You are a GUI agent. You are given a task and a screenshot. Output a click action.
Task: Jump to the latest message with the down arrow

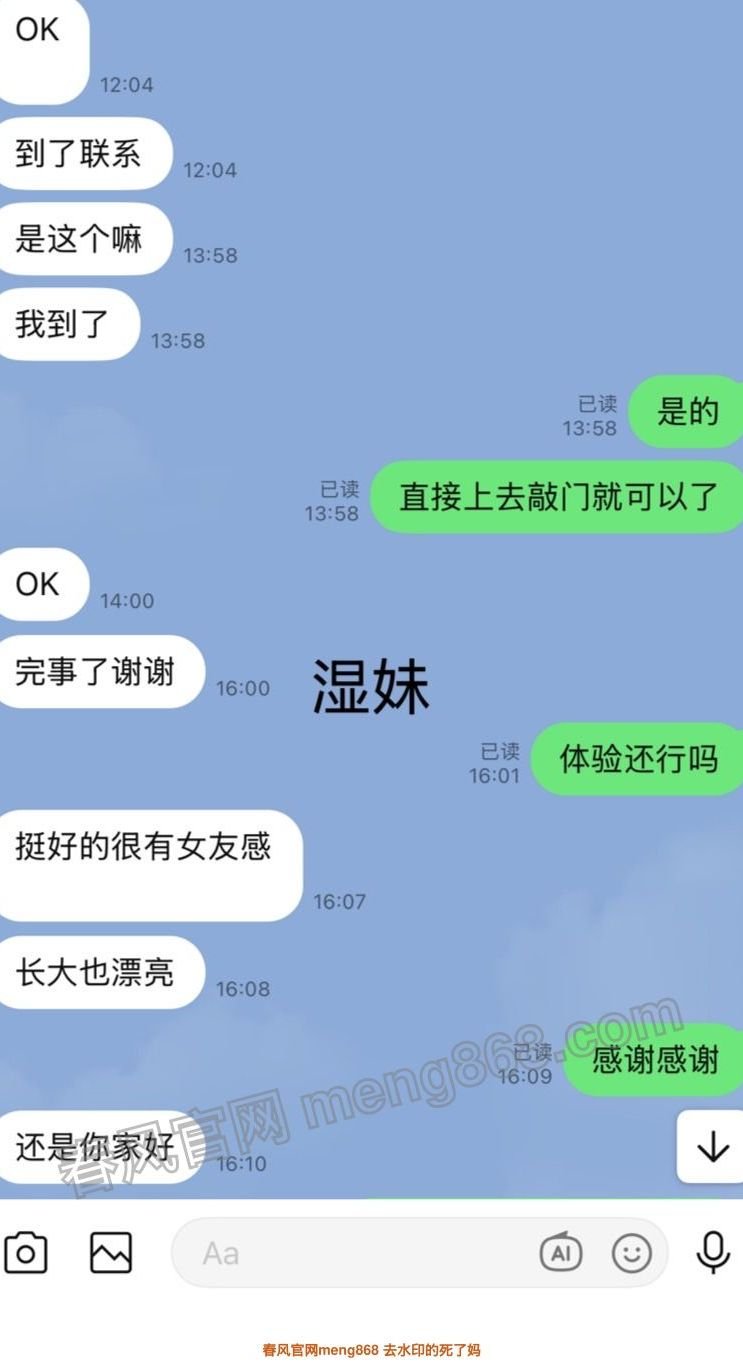coord(712,1147)
